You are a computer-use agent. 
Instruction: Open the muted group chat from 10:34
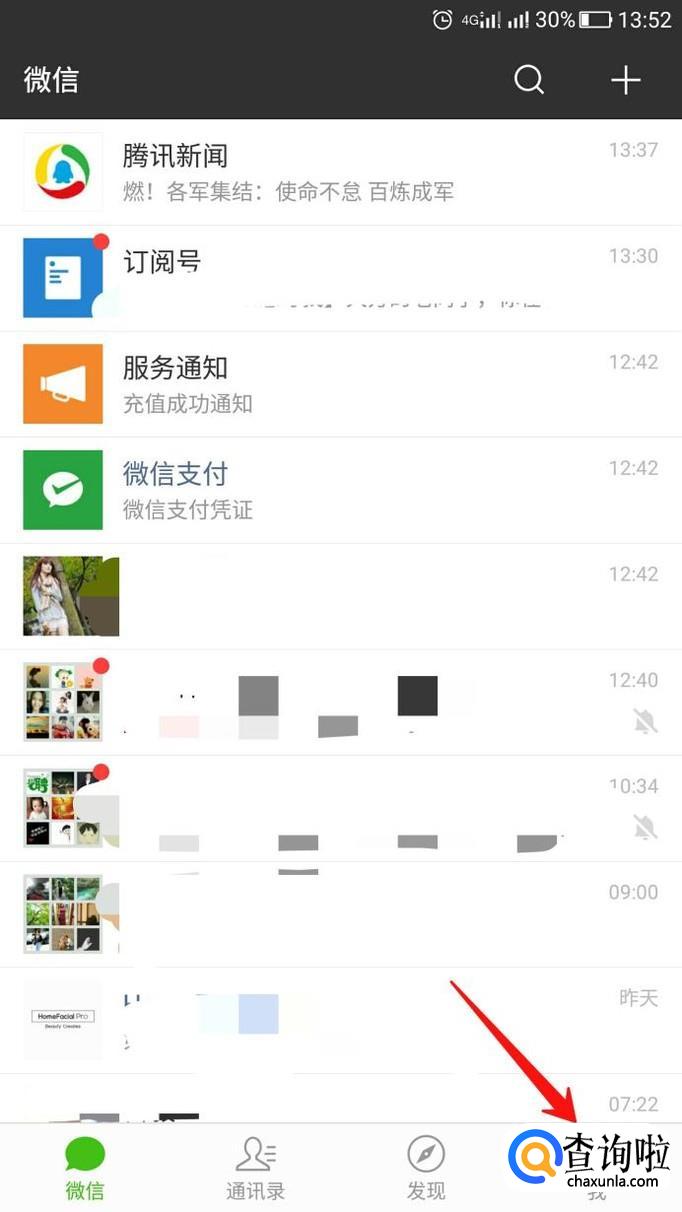(340, 808)
